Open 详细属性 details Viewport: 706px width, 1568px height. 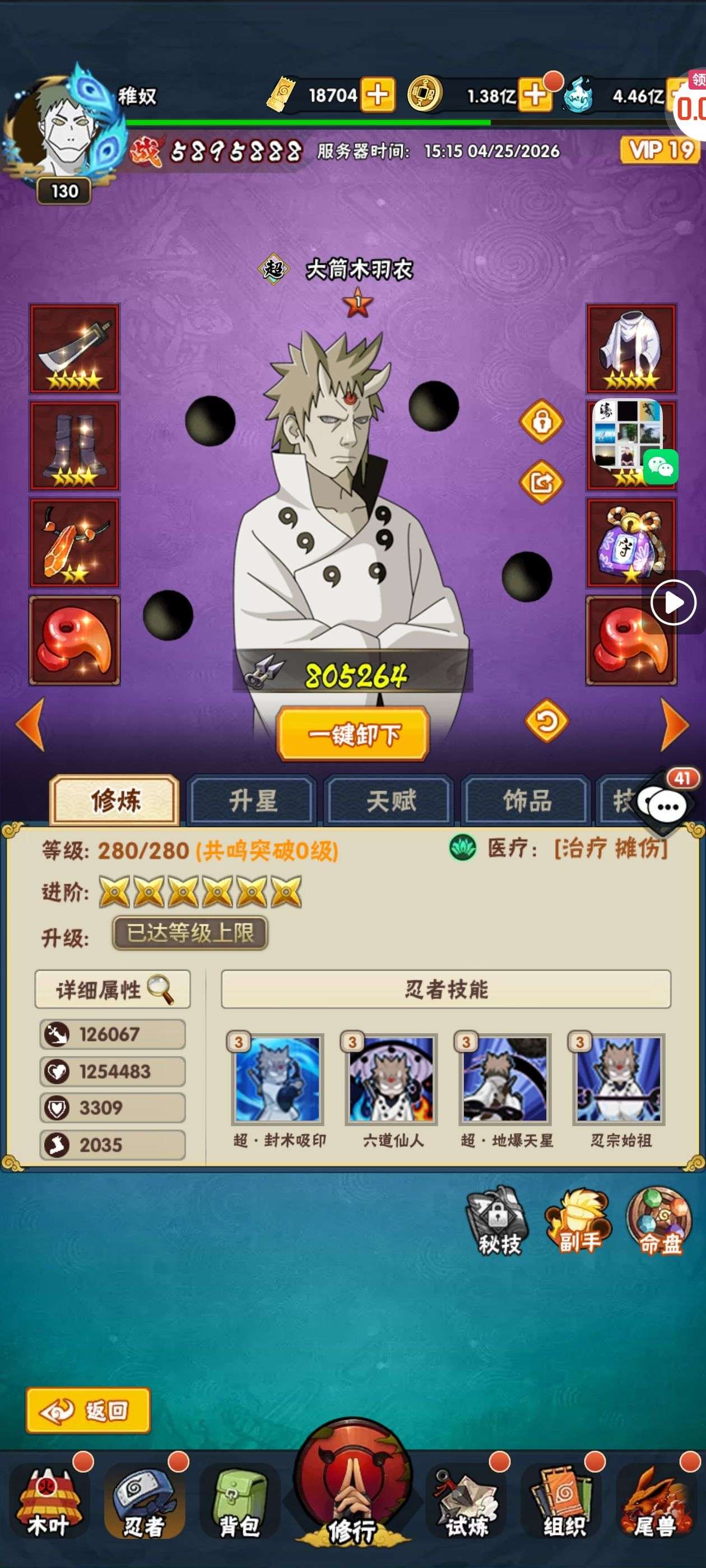(113, 989)
